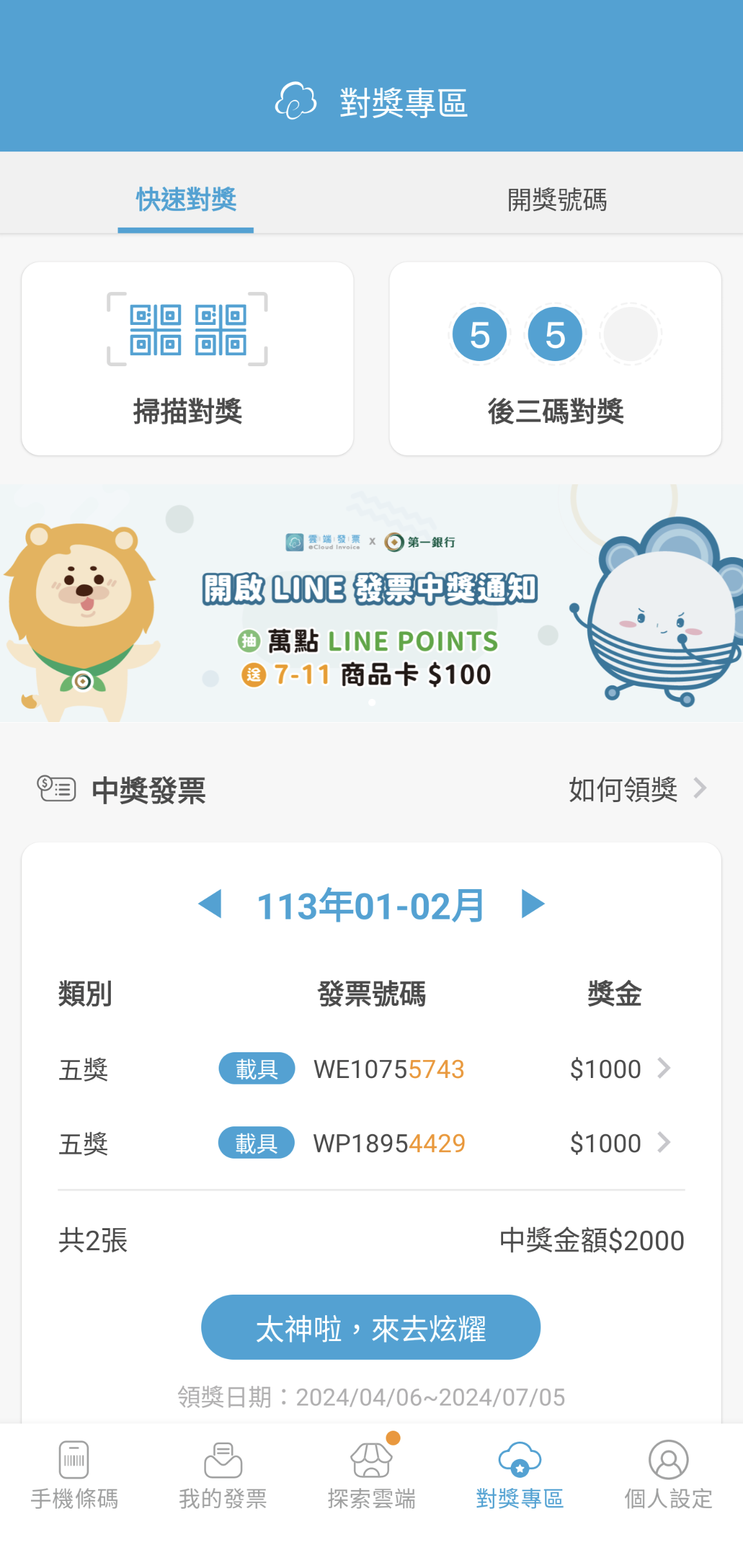The image size is (743, 1568).
Task: Switch to the 開獎號碼 tab
Action: coord(557,199)
